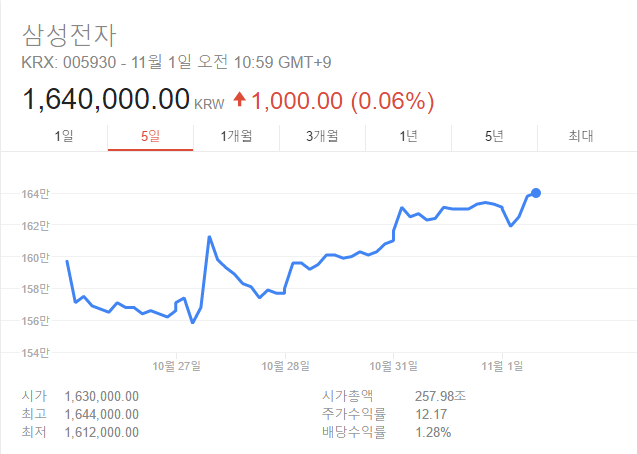
Task: Select the 최대 range tab
Action: coord(580,136)
